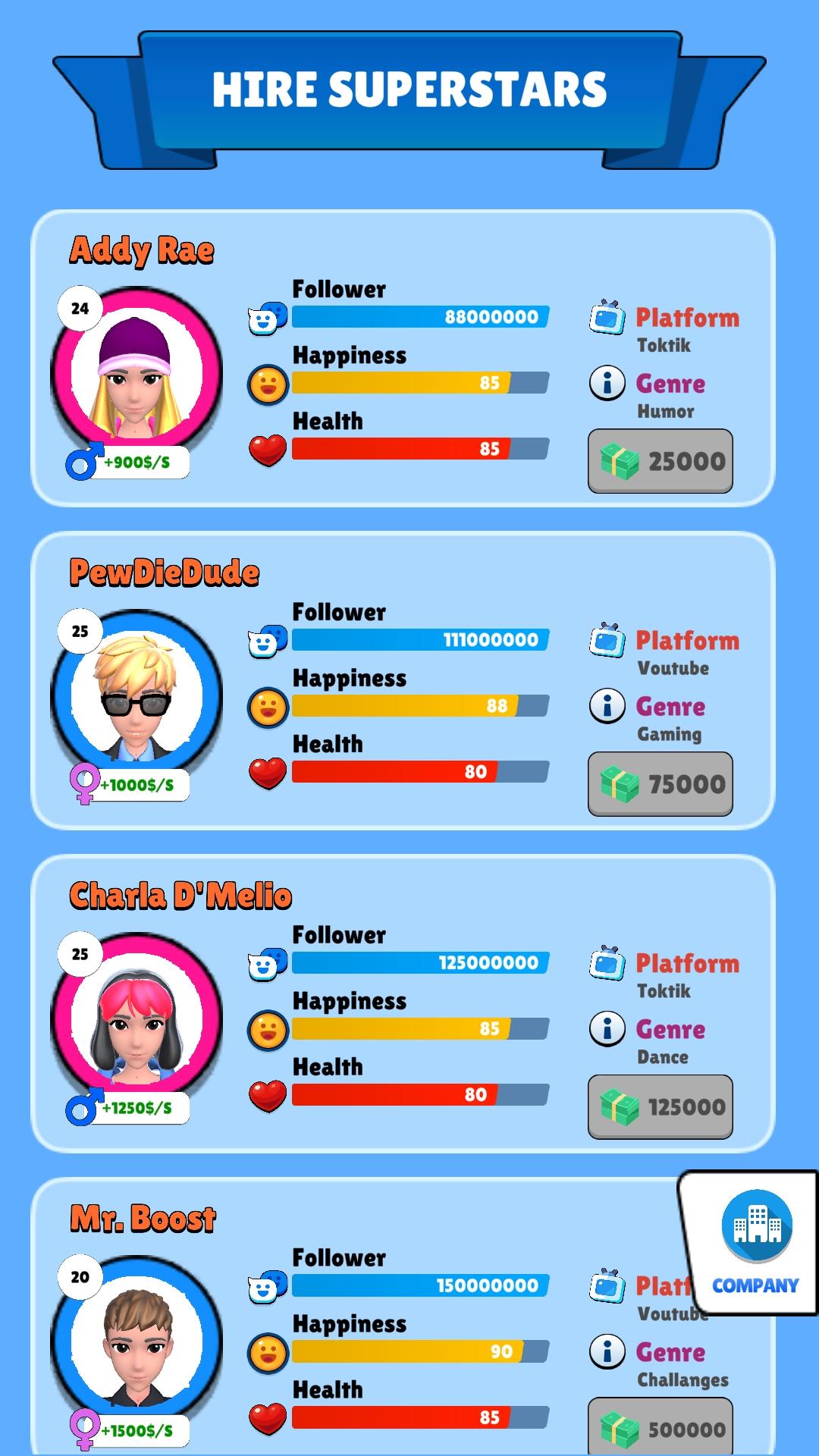View genre info for PewDieDude

pyautogui.click(x=607, y=707)
